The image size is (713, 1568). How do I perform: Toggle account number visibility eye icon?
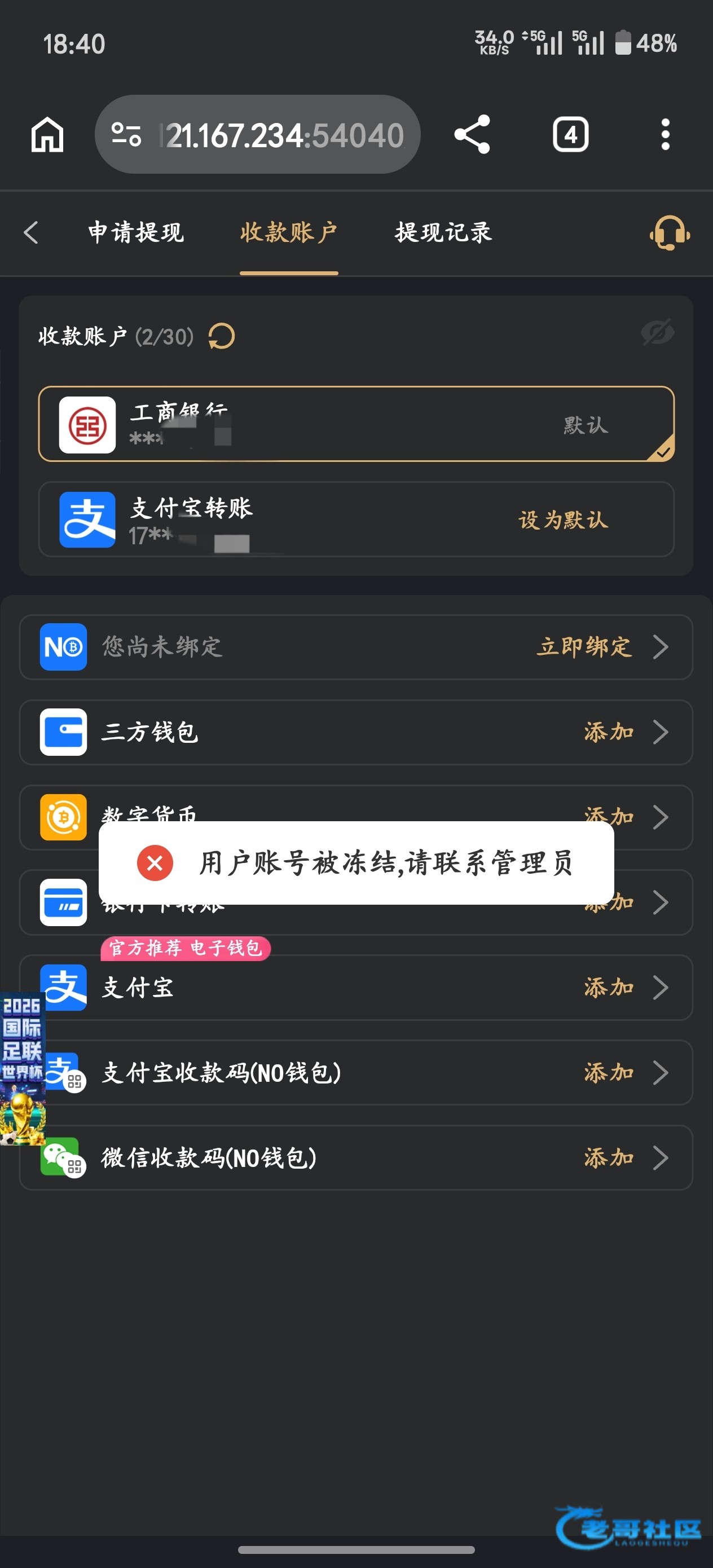coord(657,332)
